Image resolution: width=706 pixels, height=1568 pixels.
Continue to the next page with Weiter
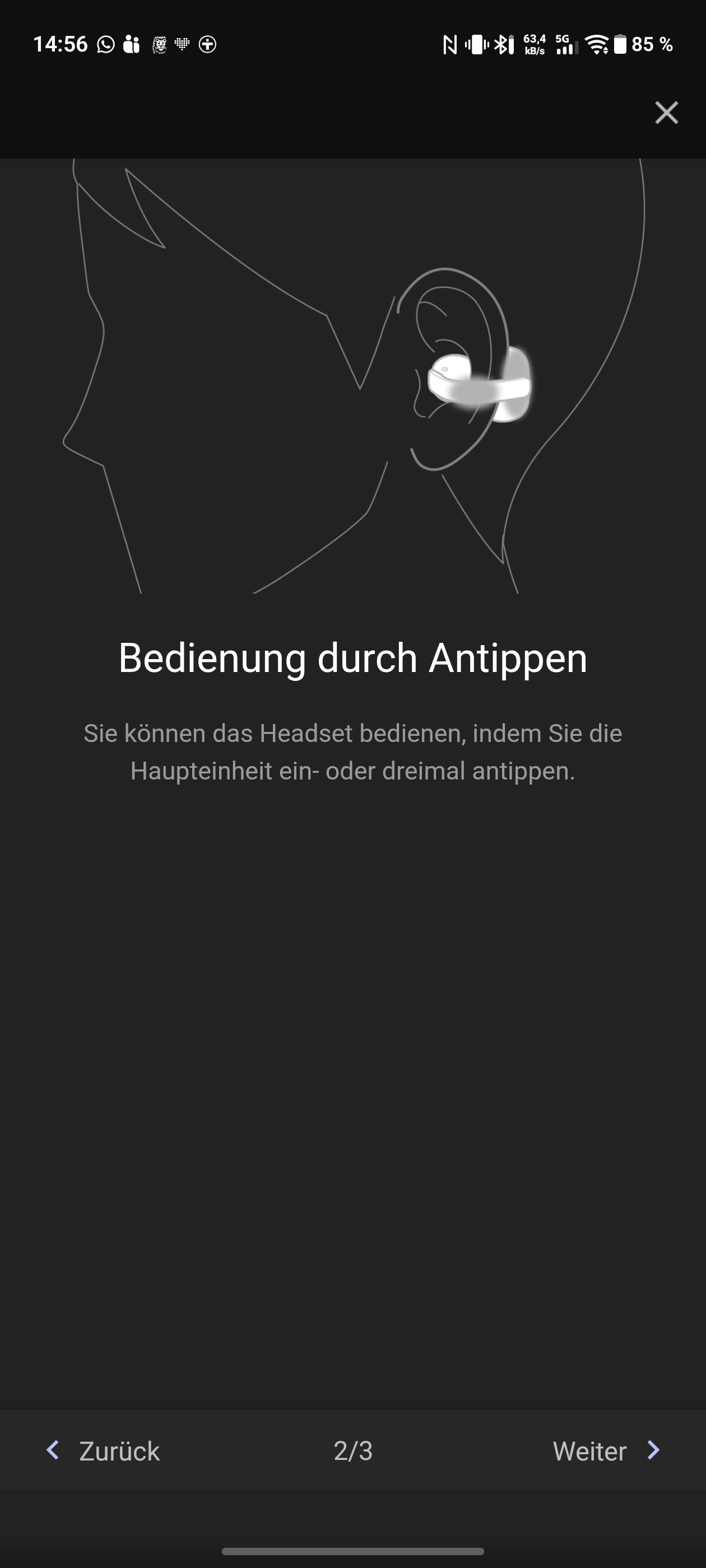[606, 1451]
